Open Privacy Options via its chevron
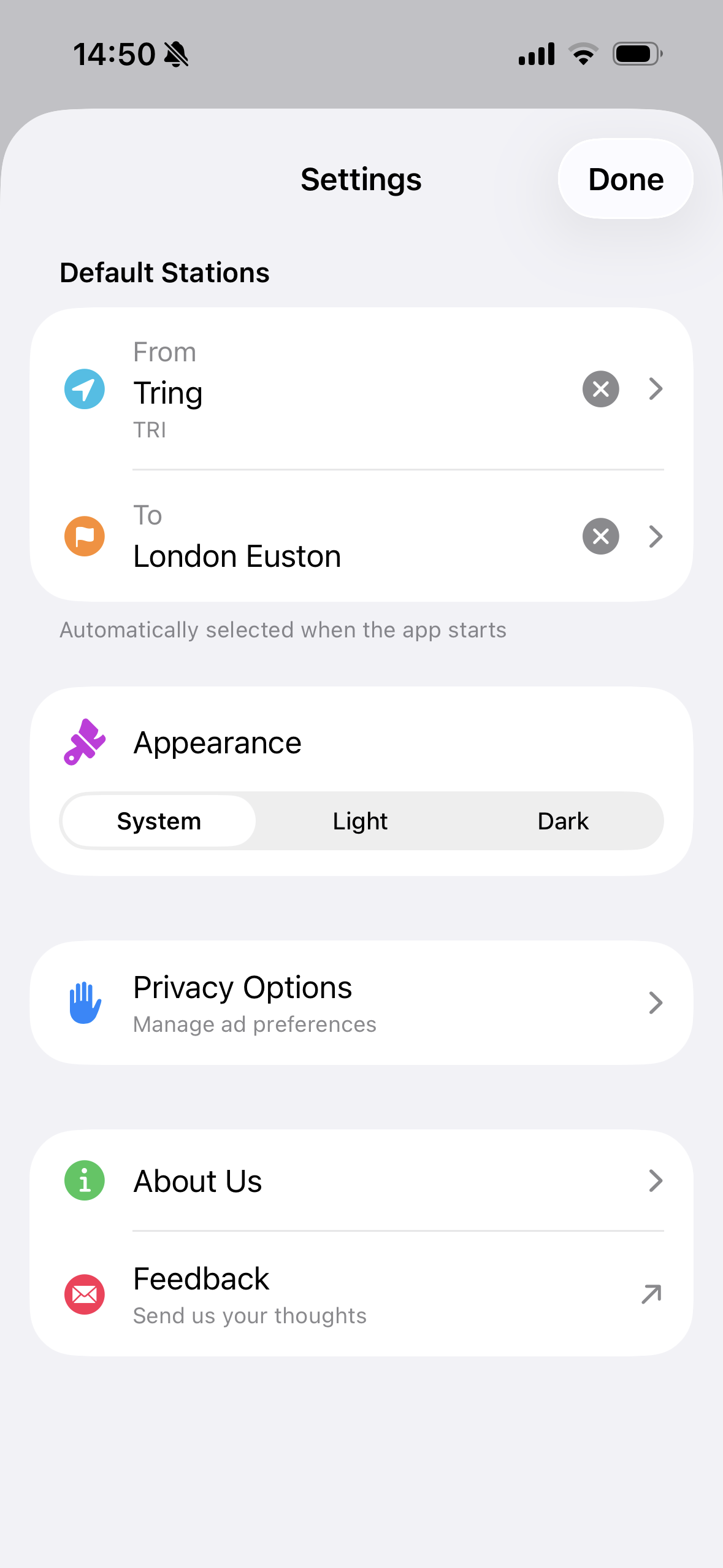This screenshot has width=723, height=1568. tap(656, 1001)
